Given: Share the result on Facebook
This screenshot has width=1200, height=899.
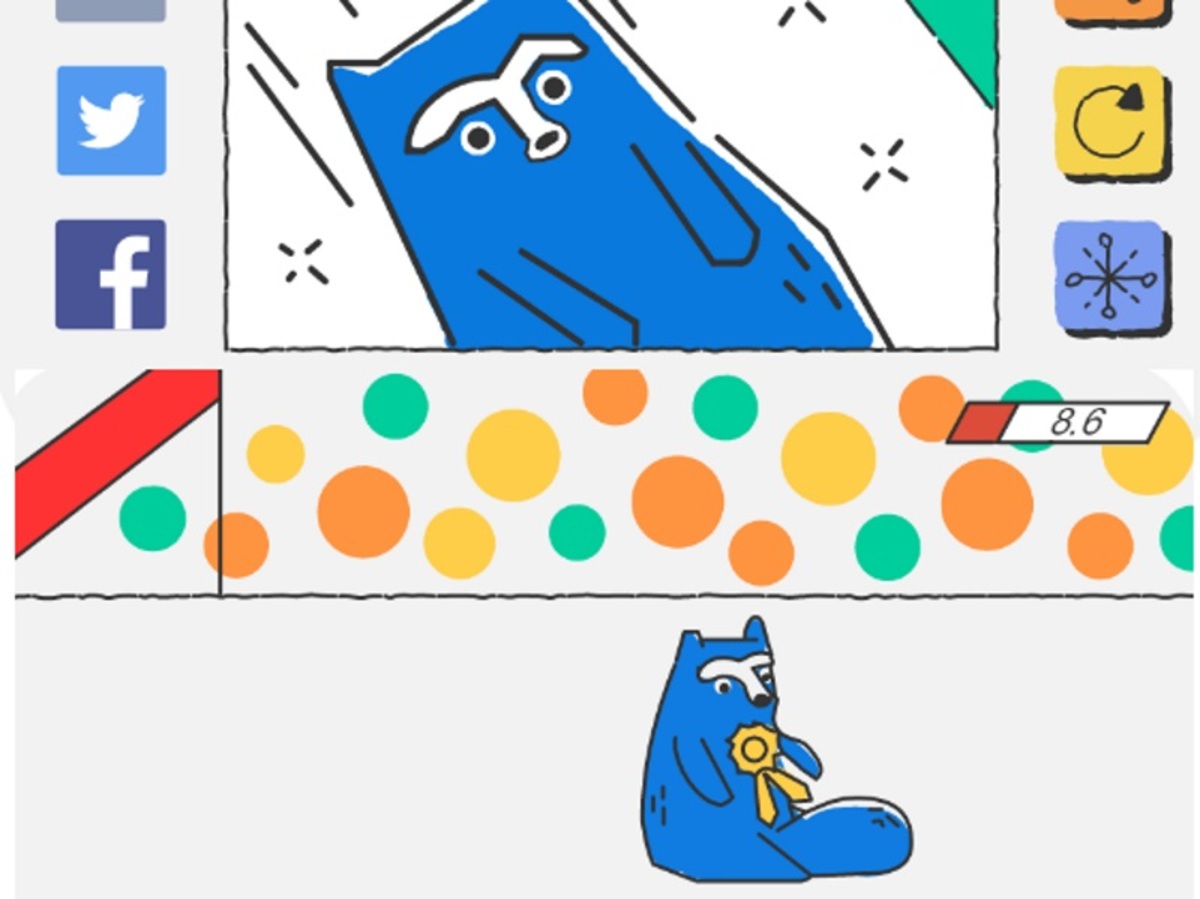Looking at the screenshot, I should point(111,274).
